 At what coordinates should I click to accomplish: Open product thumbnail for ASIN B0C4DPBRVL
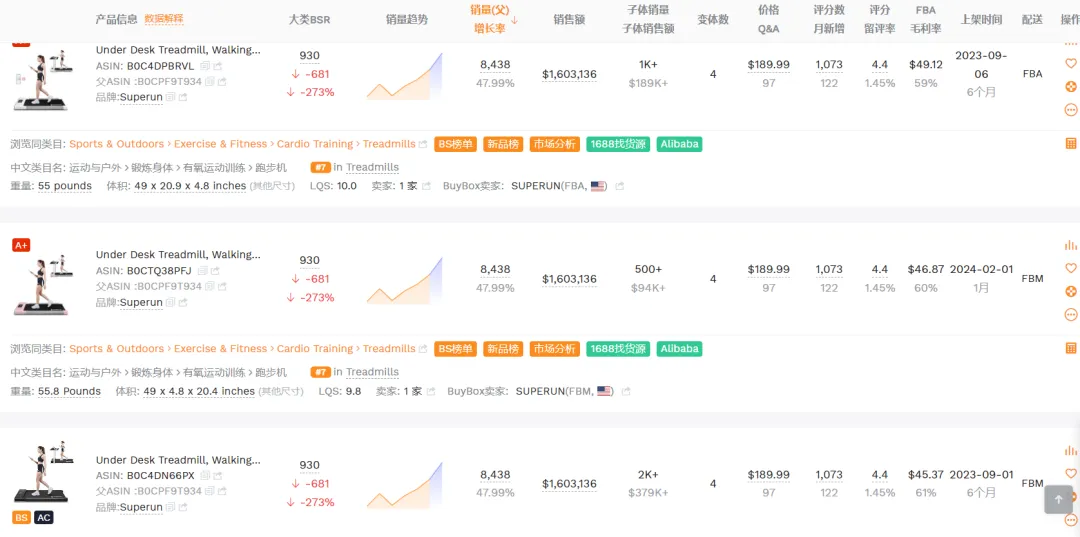[41, 80]
